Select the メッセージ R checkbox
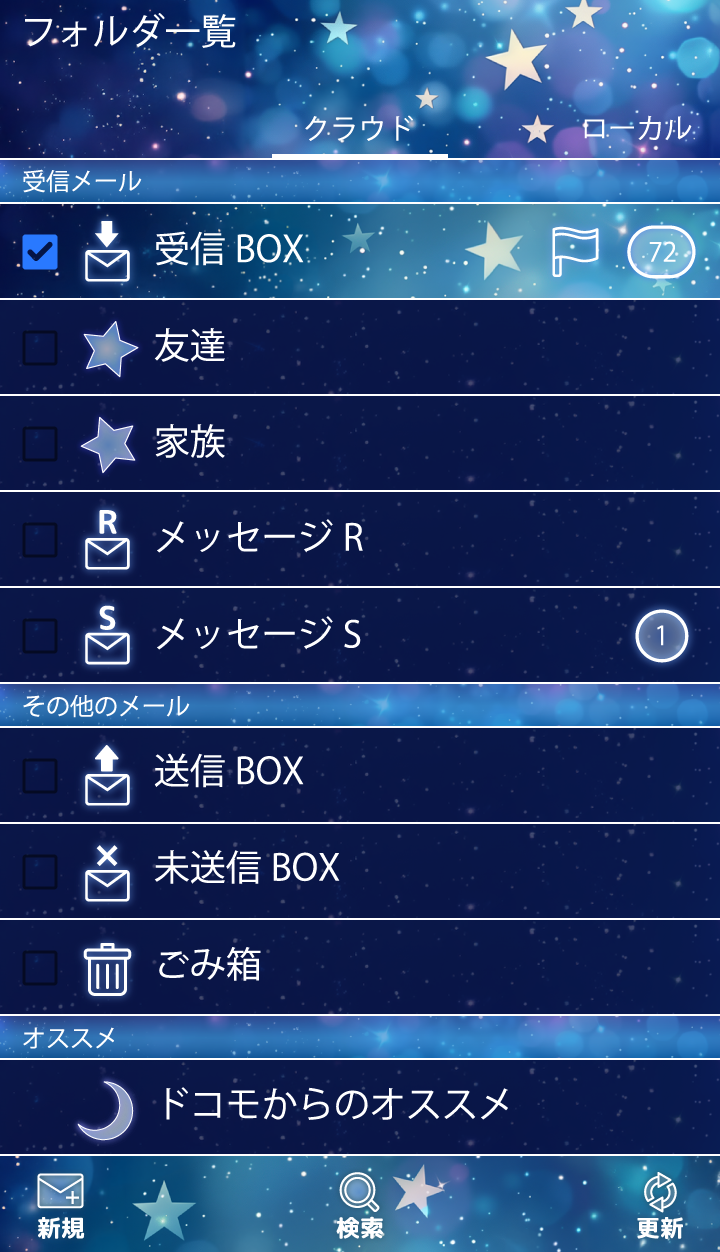This screenshot has height=1252, width=720. (x=40, y=540)
